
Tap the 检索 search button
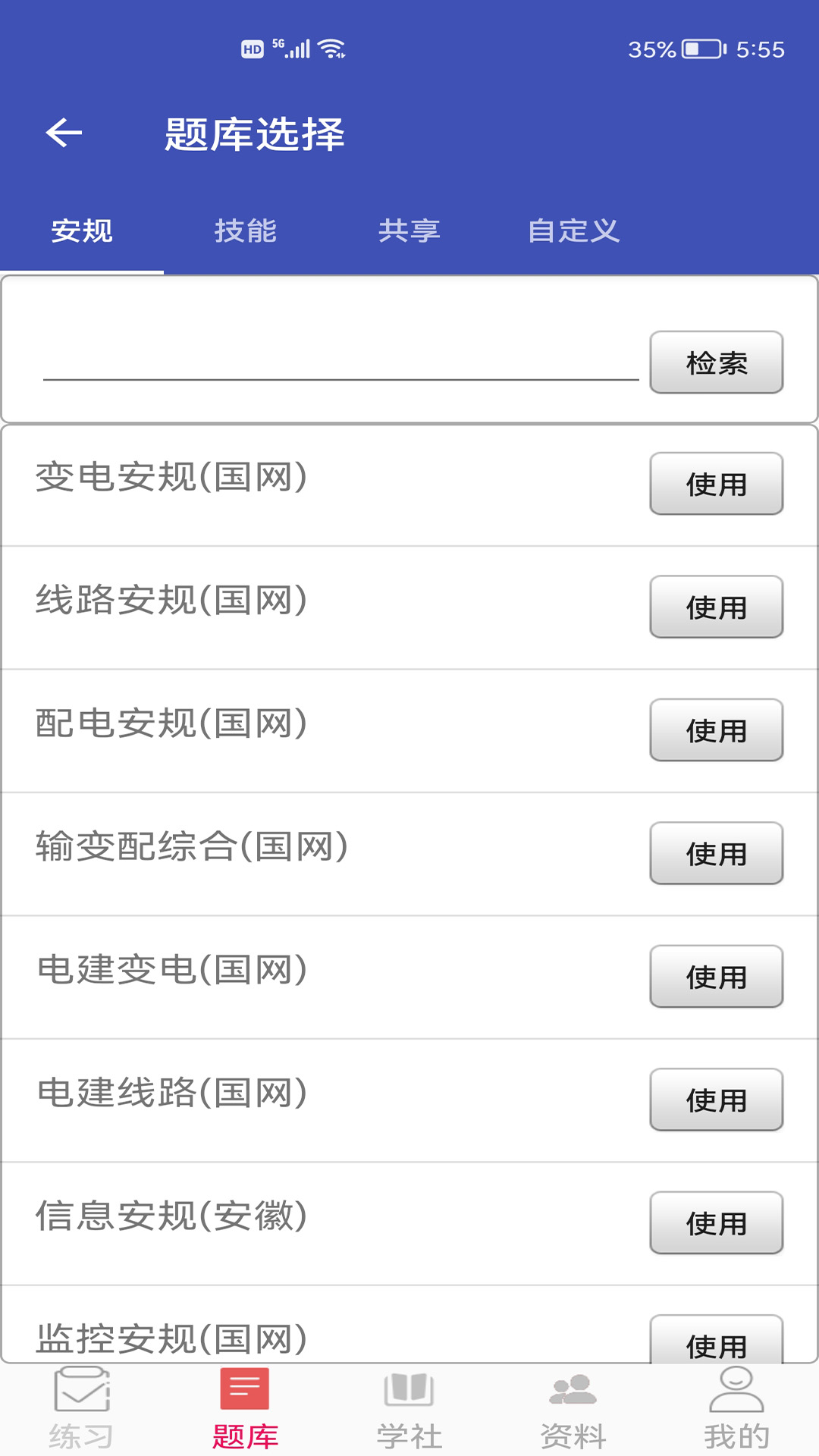717,362
